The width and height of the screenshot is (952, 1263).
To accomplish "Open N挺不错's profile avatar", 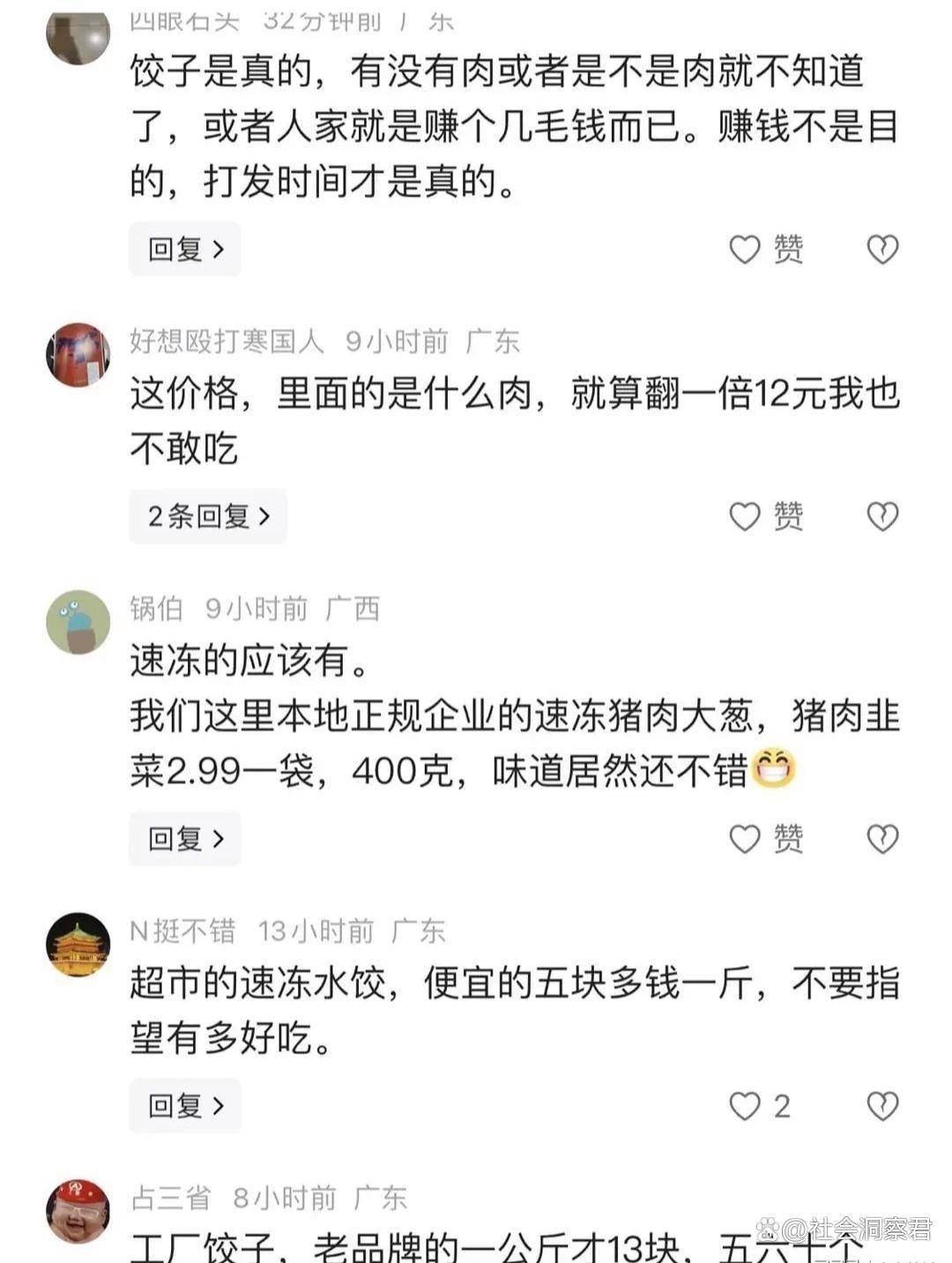I will pos(78,944).
